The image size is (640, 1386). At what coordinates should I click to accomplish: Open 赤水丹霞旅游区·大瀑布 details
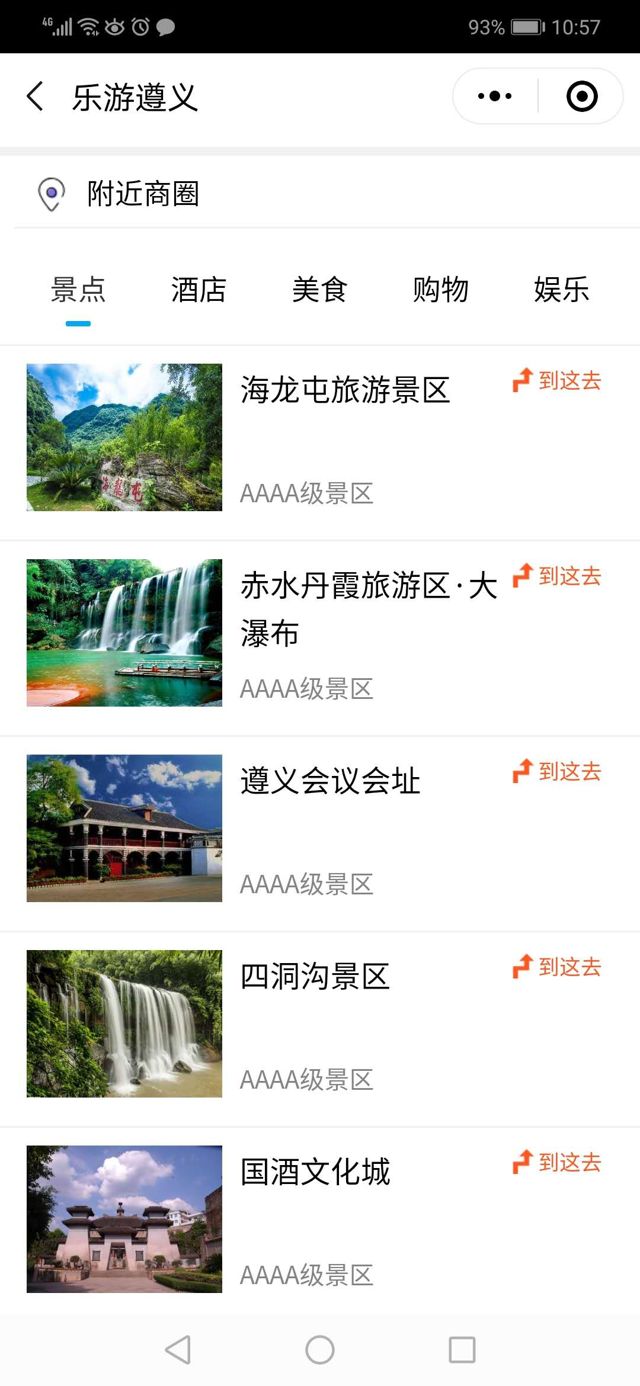[368, 608]
